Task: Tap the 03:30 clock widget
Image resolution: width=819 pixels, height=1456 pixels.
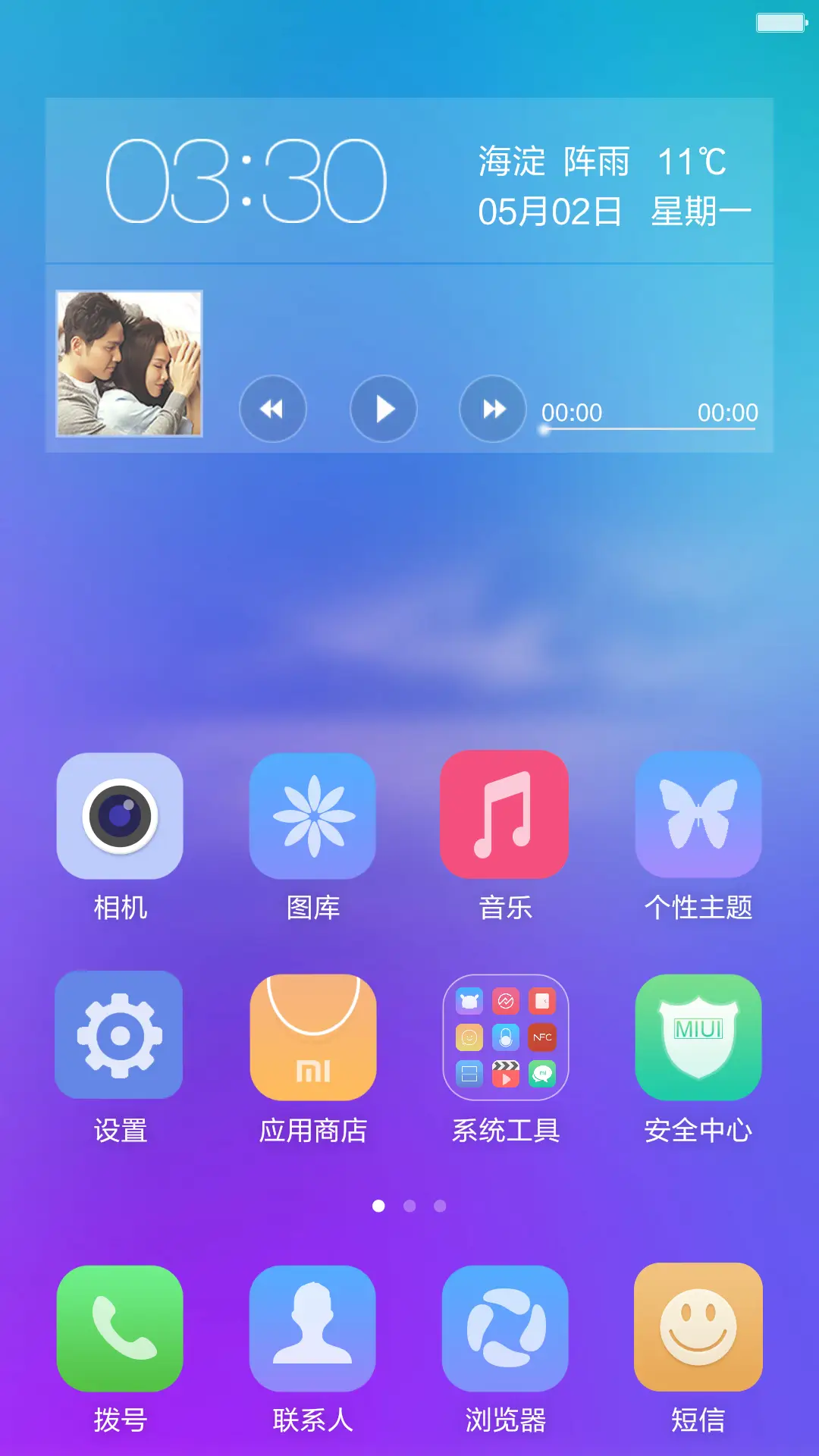Action: pyautogui.click(x=246, y=182)
